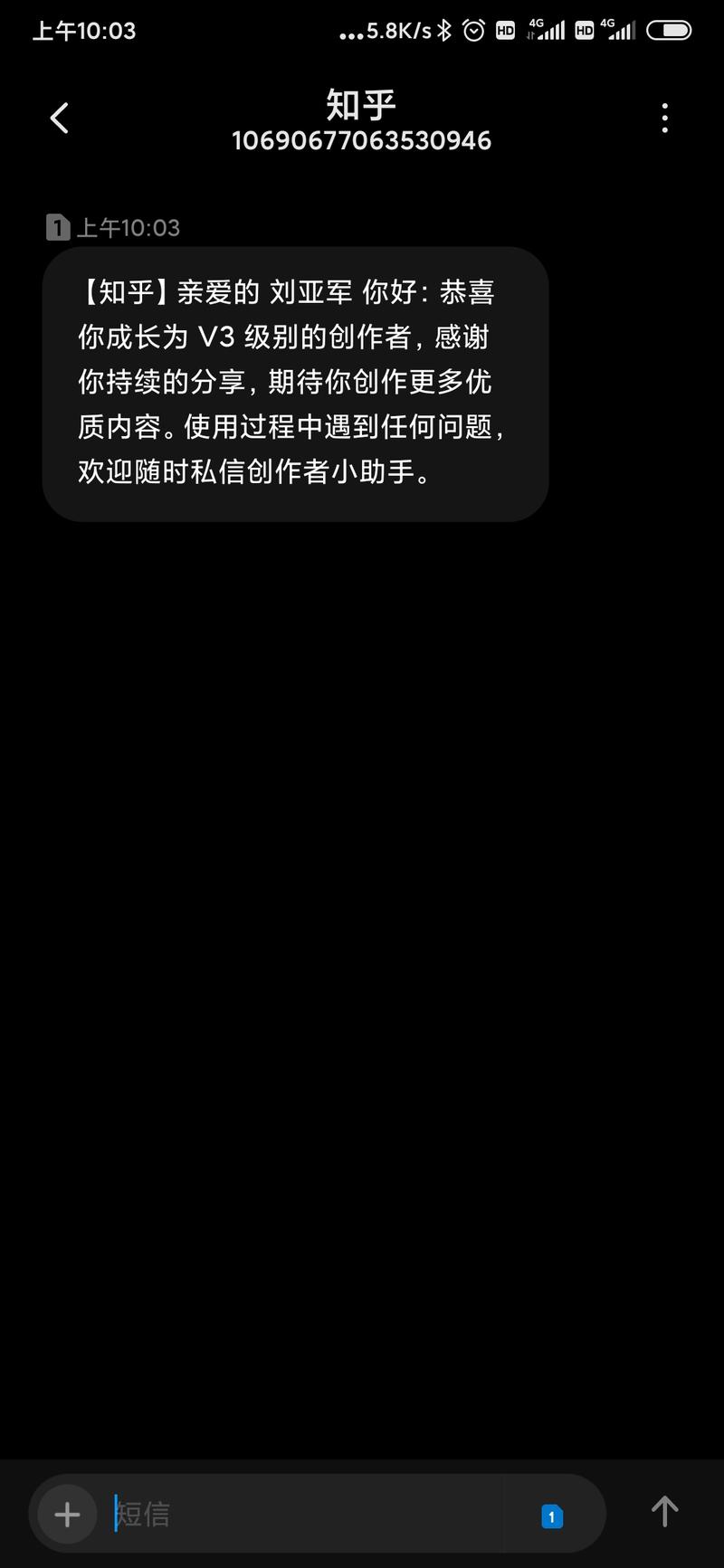The height and width of the screenshot is (1568, 724).
Task: Tap the alarm clock icon in status bar
Action: [472, 30]
